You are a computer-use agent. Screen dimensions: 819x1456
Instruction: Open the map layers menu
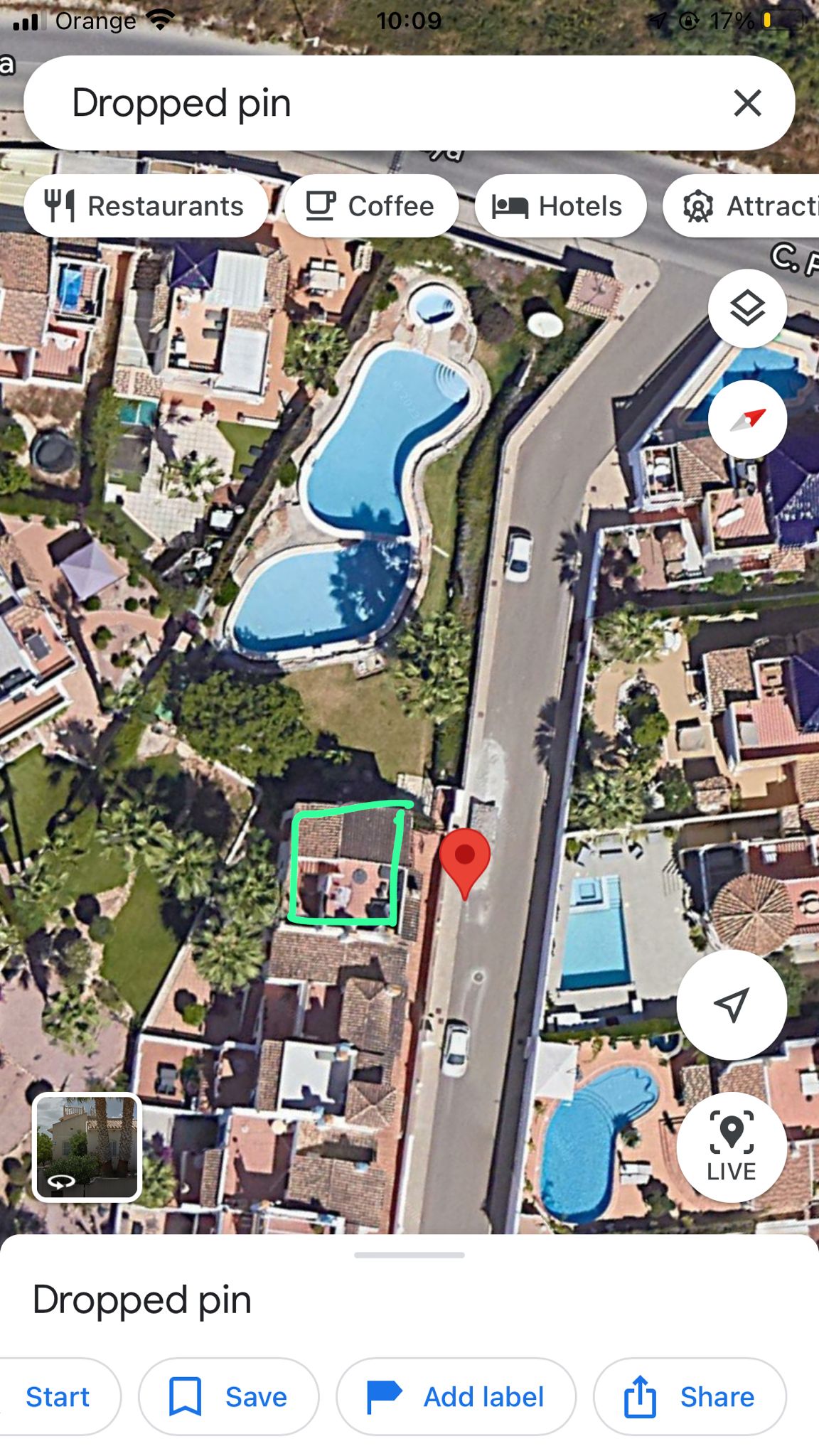pos(747,309)
